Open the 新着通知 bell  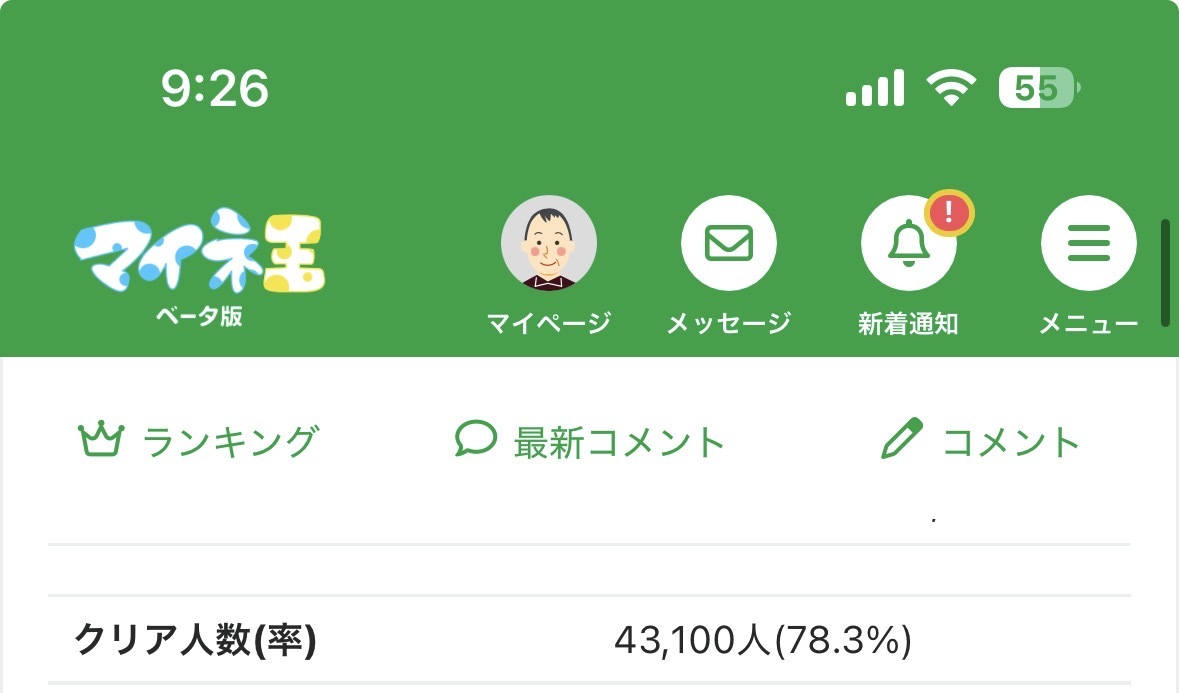click(x=908, y=243)
